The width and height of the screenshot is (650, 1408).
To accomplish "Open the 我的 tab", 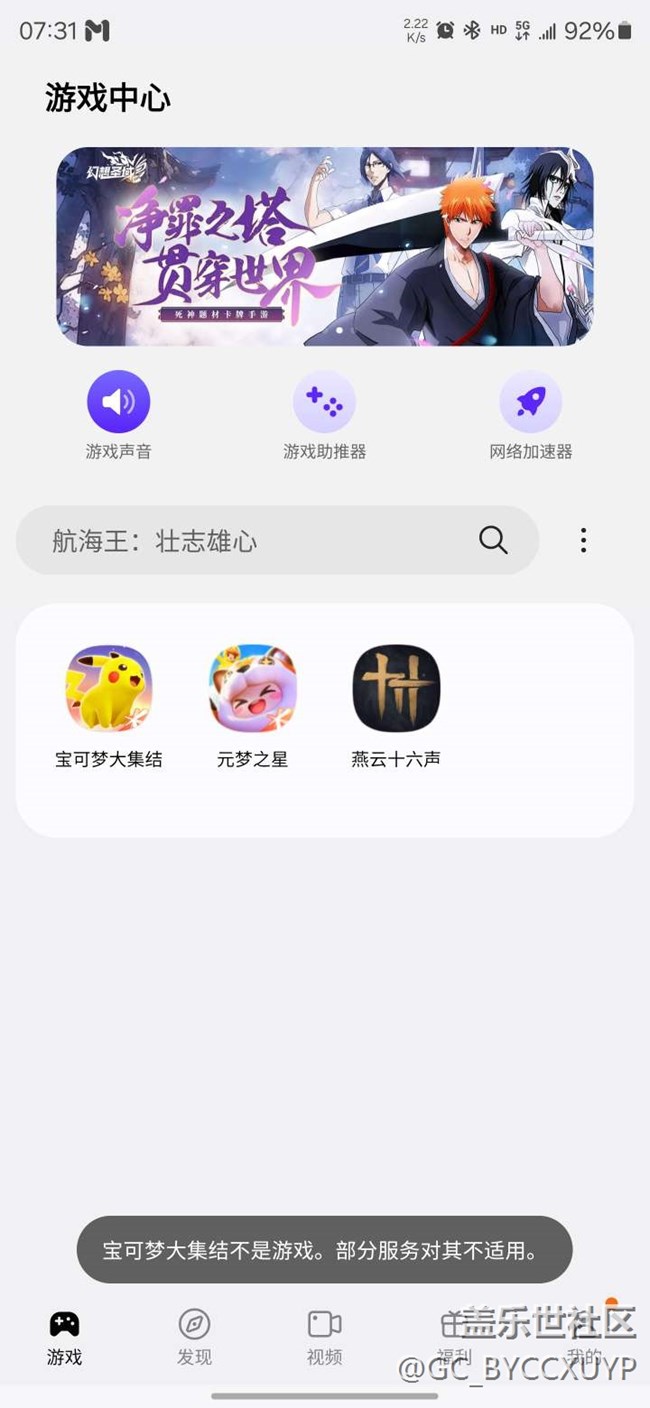I will (584, 1336).
